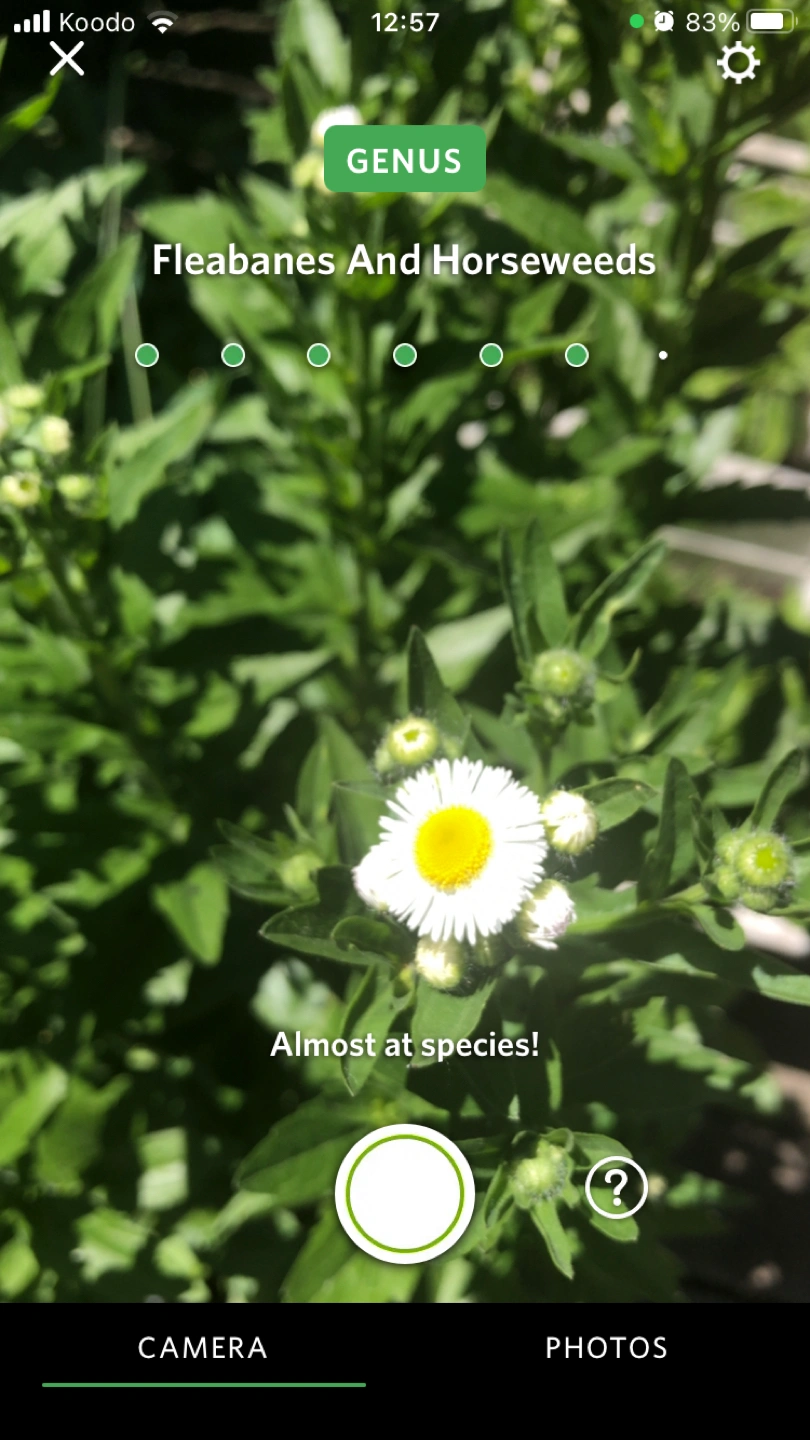This screenshot has height=1440, width=810.
Task: Close the camera screen
Action: click(x=67, y=59)
